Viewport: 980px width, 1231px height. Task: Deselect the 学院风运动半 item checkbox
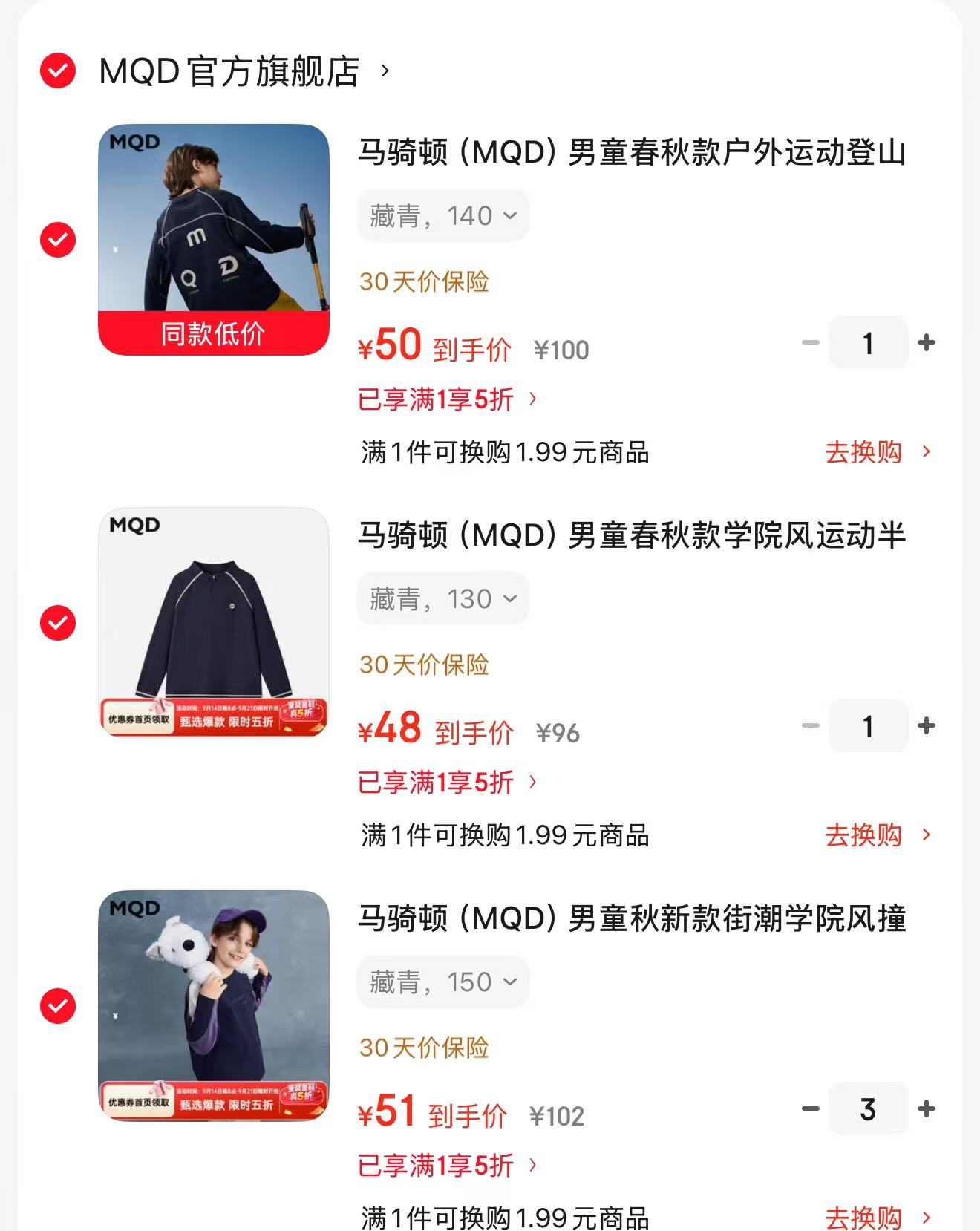coord(58,623)
